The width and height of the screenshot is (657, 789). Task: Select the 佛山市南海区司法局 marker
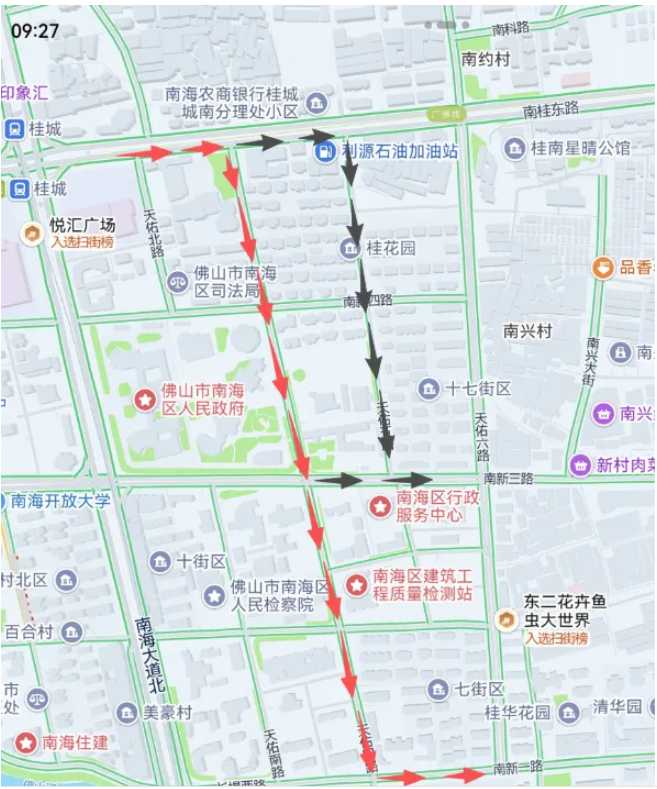[x=178, y=281]
